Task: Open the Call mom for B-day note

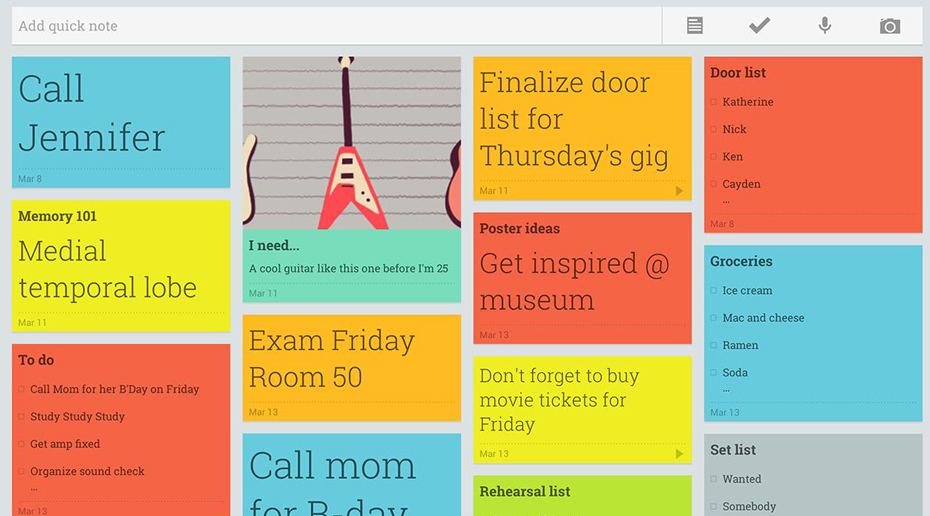Action: click(351, 480)
